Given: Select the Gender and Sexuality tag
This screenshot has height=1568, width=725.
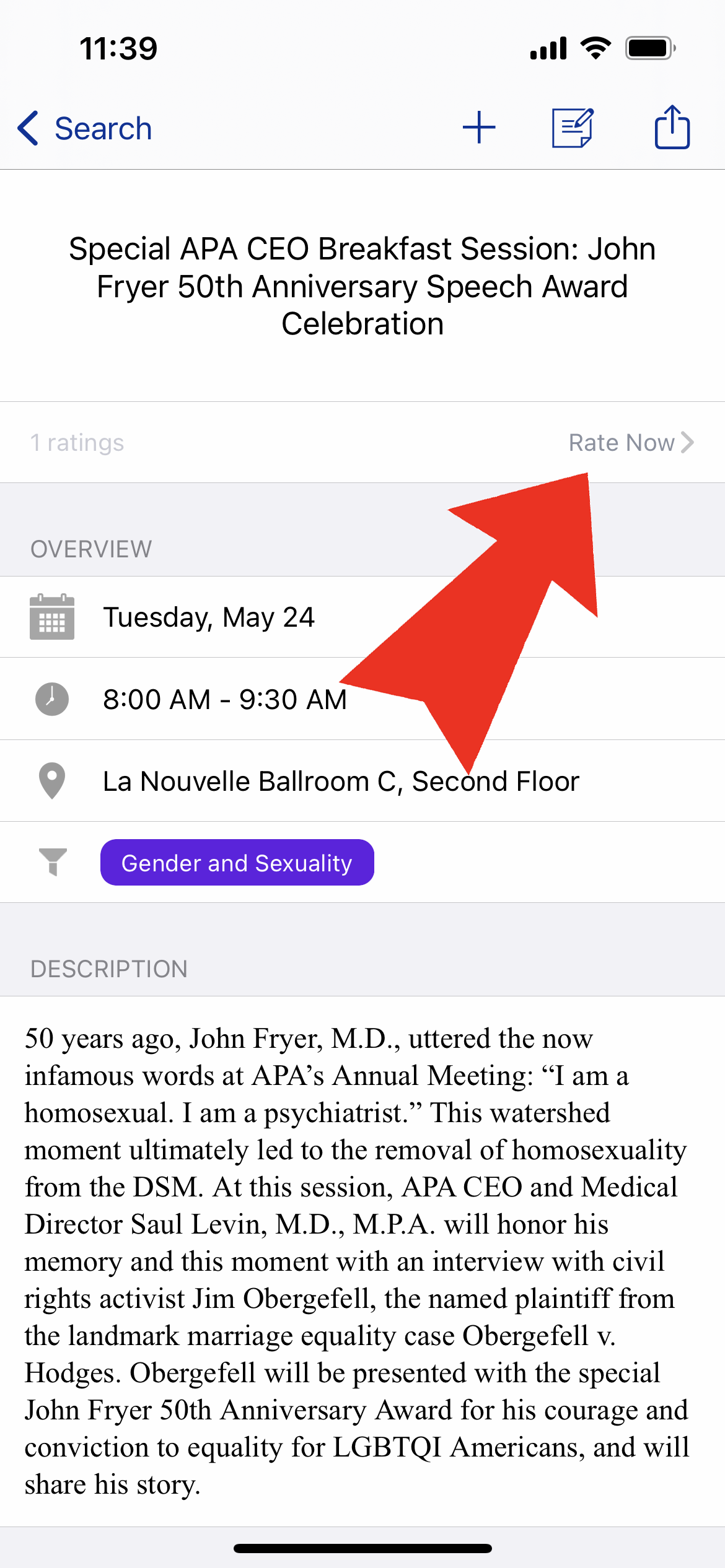Looking at the screenshot, I should 237,863.
